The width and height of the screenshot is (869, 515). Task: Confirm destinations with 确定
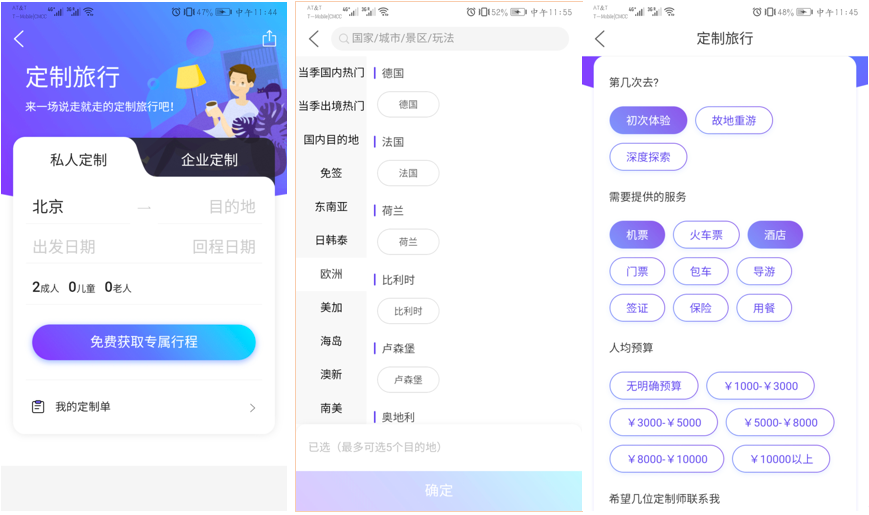click(x=438, y=491)
